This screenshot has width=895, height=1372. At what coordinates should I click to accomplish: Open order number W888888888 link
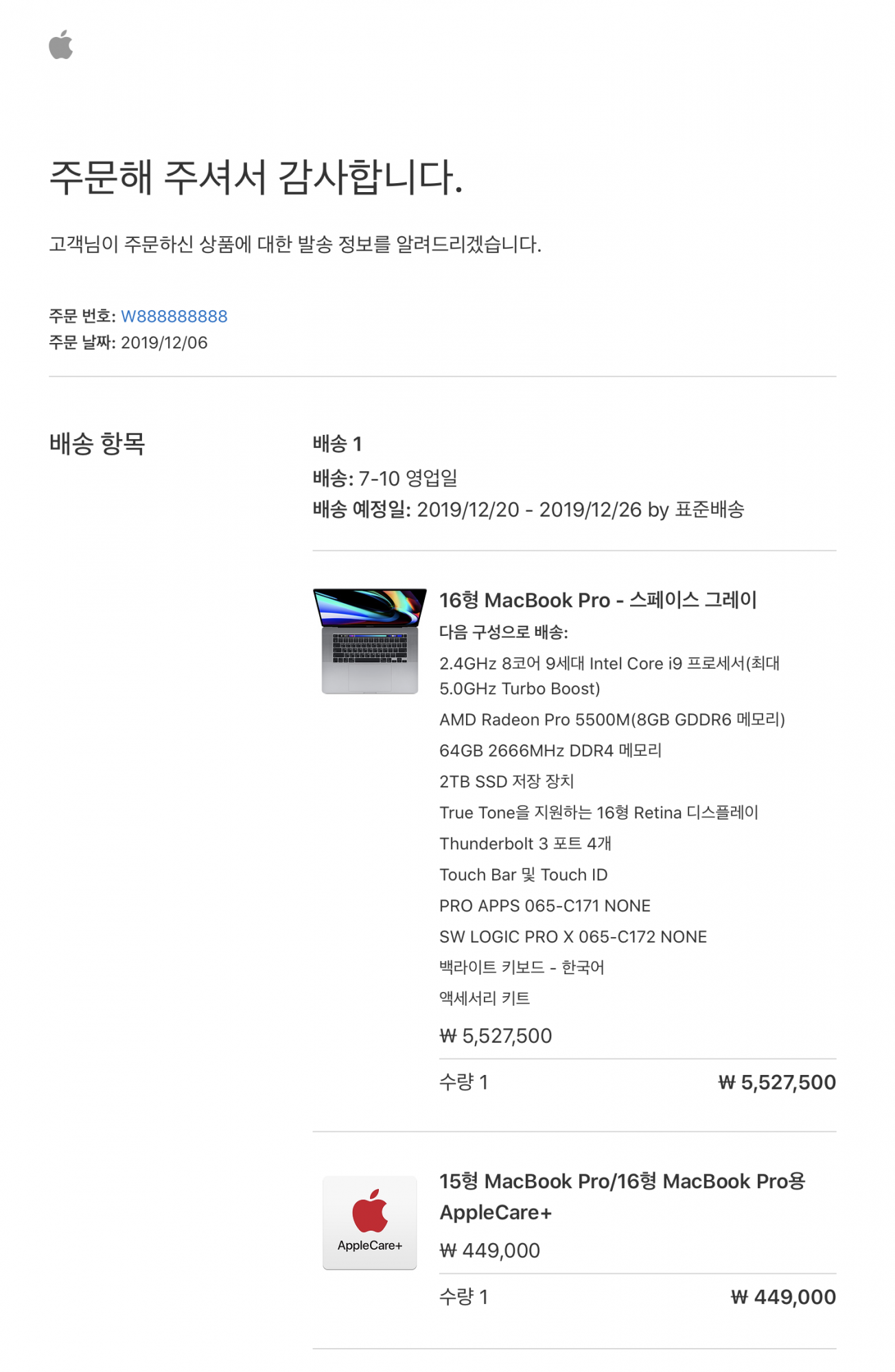pos(174,316)
